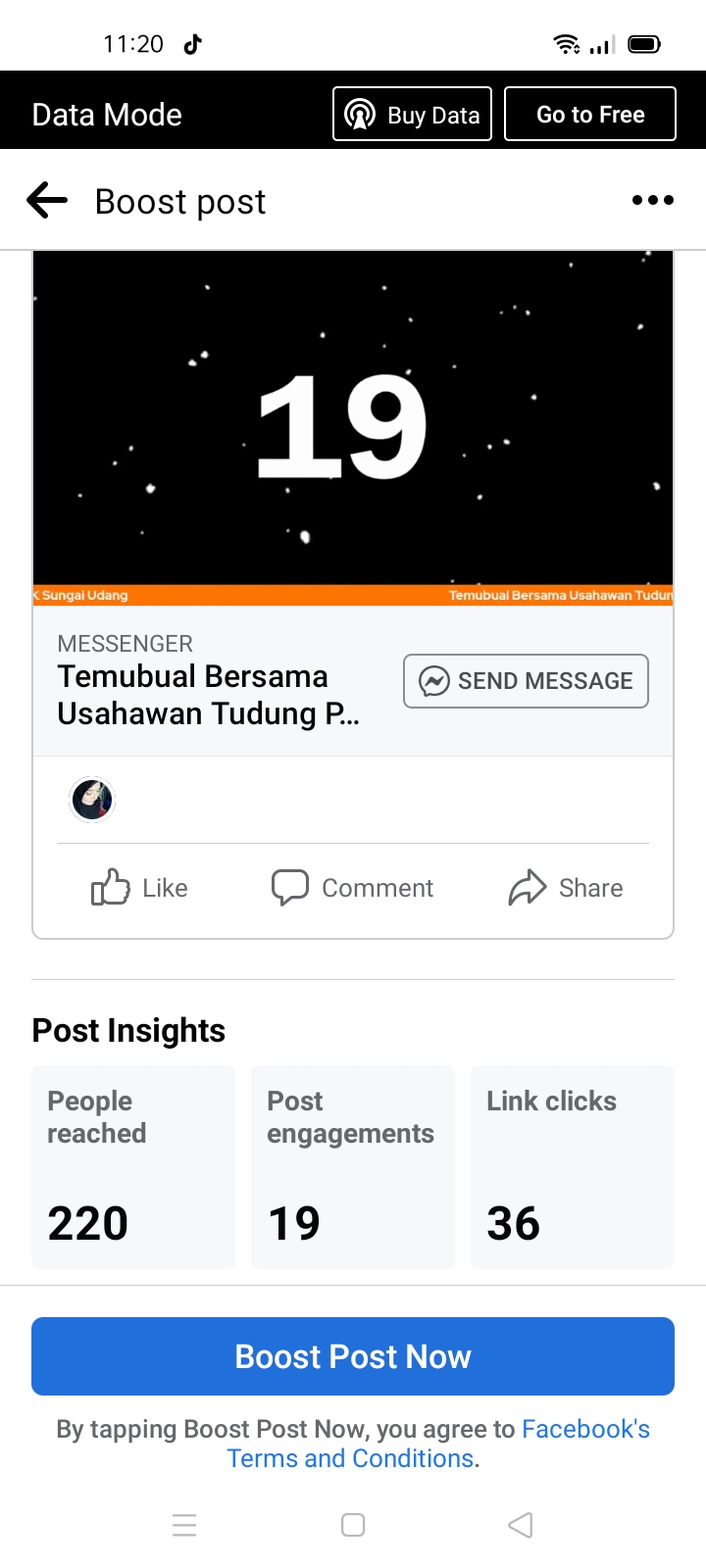This screenshot has width=706, height=1568.
Task: Open Facebook's Terms and Conditions link
Action: [x=437, y=1444]
